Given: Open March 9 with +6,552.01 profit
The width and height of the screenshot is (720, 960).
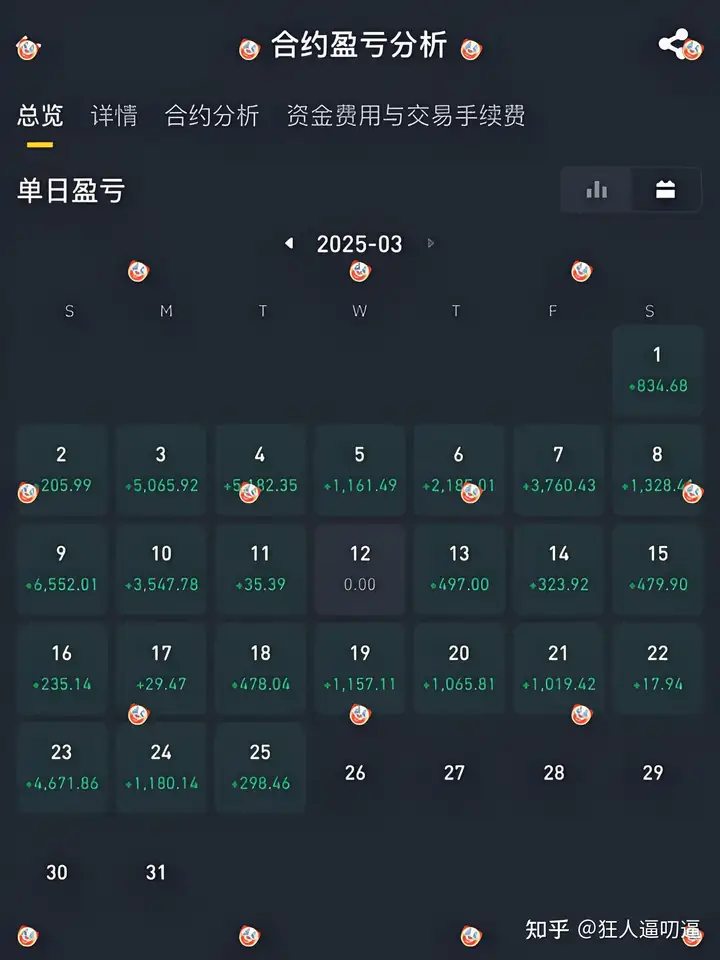Looking at the screenshot, I should pyautogui.click(x=62, y=568).
